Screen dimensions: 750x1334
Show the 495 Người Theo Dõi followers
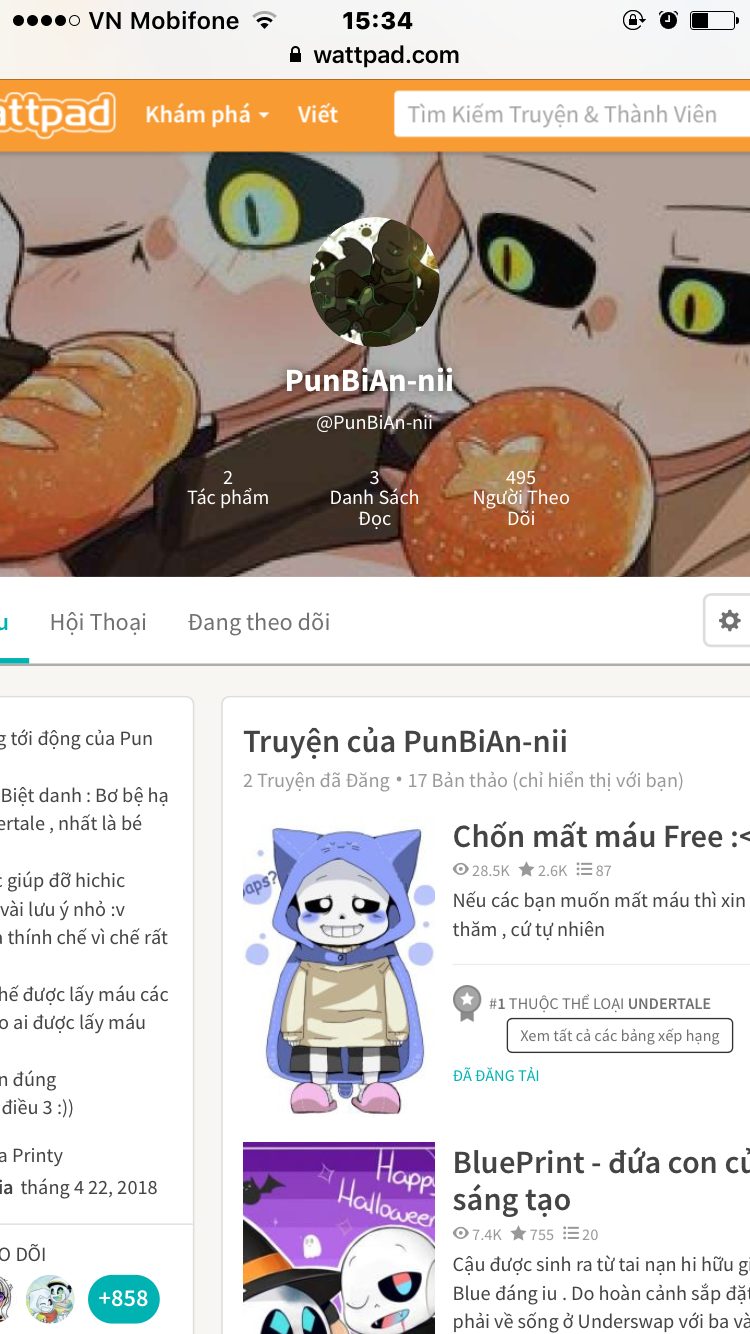tap(521, 497)
